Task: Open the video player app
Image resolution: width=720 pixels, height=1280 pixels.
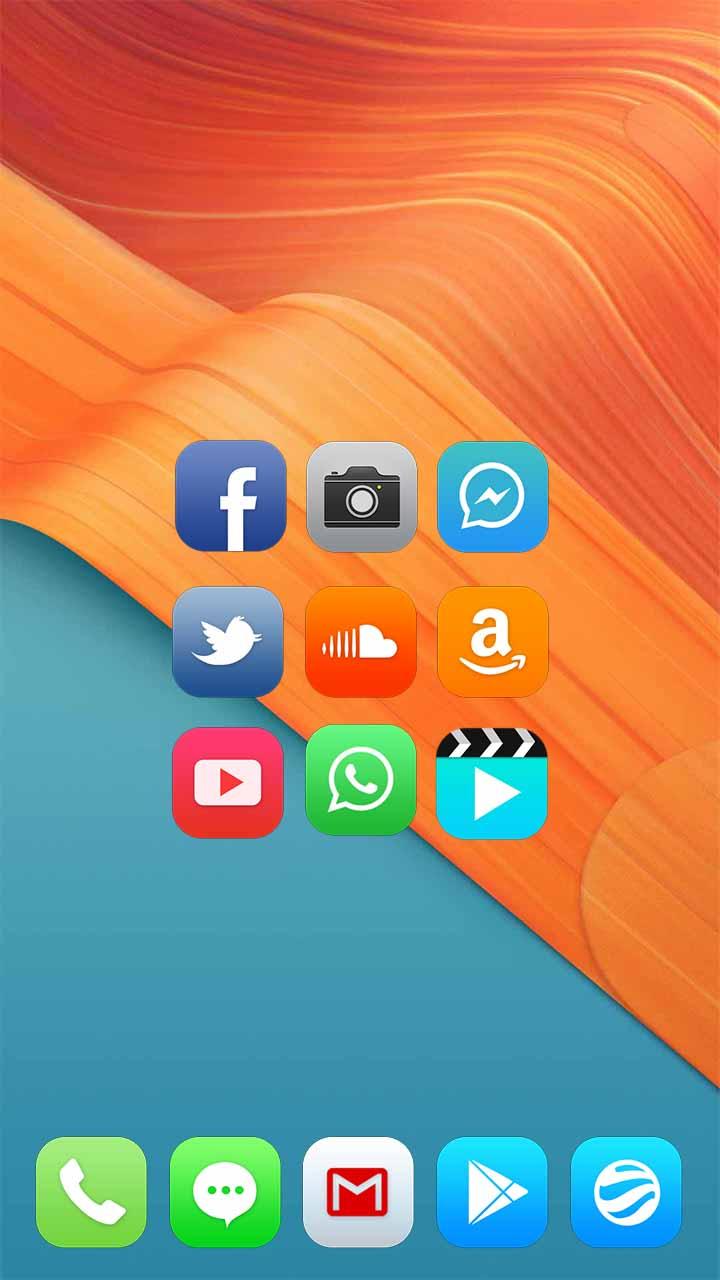Action: pos(492,783)
